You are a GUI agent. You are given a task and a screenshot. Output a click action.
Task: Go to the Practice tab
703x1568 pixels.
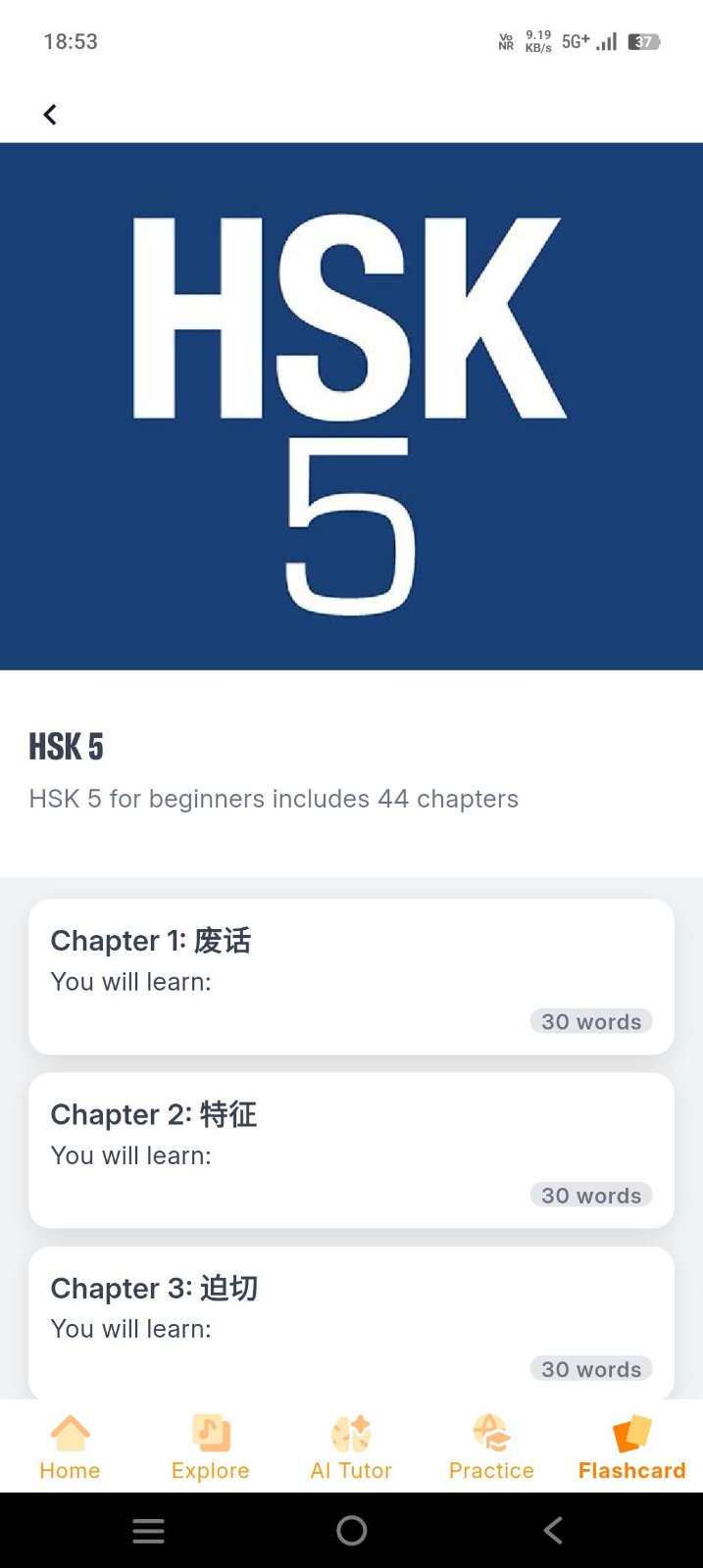pyautogui.click(x=491, y=1447)
